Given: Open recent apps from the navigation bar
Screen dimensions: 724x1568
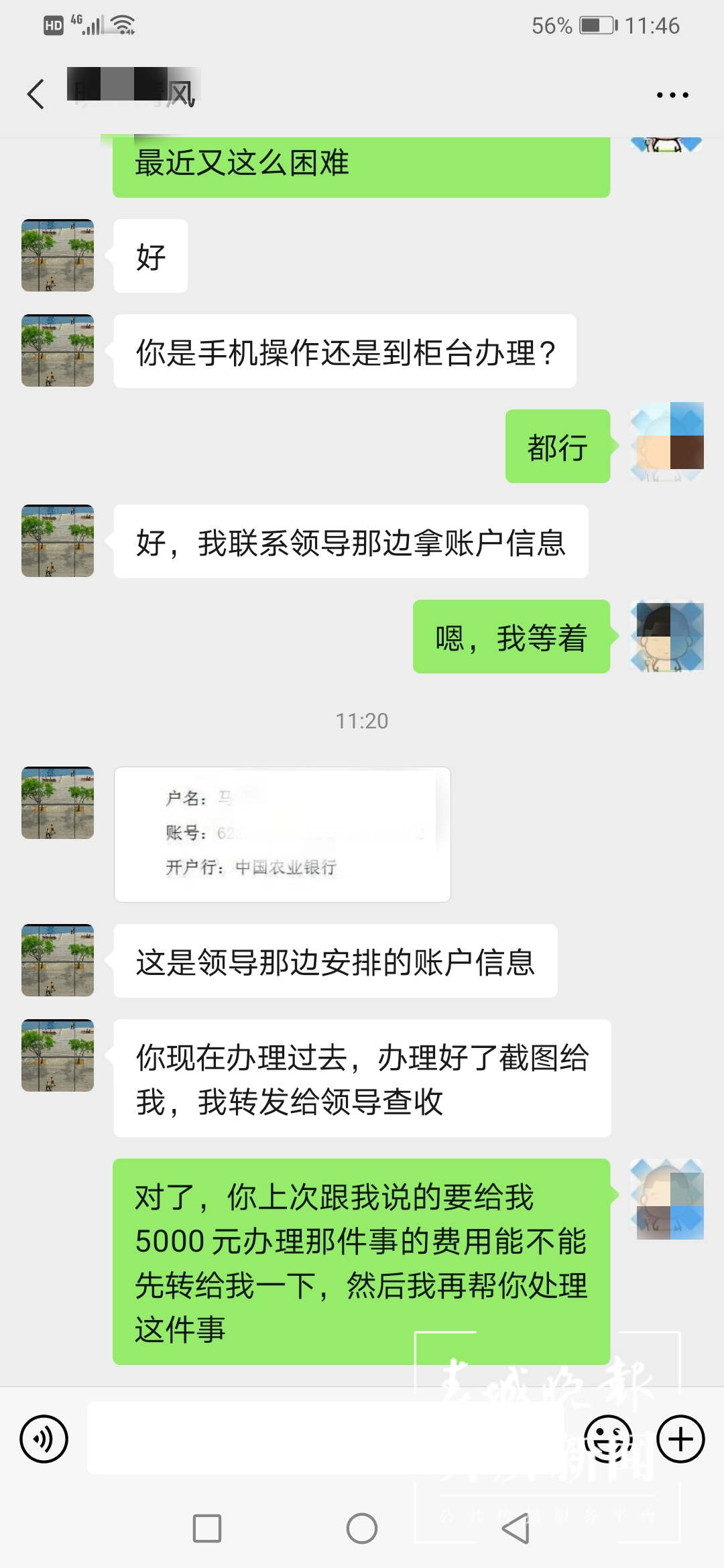Looking at the screenshot, I should click(x=207, y=1528).
